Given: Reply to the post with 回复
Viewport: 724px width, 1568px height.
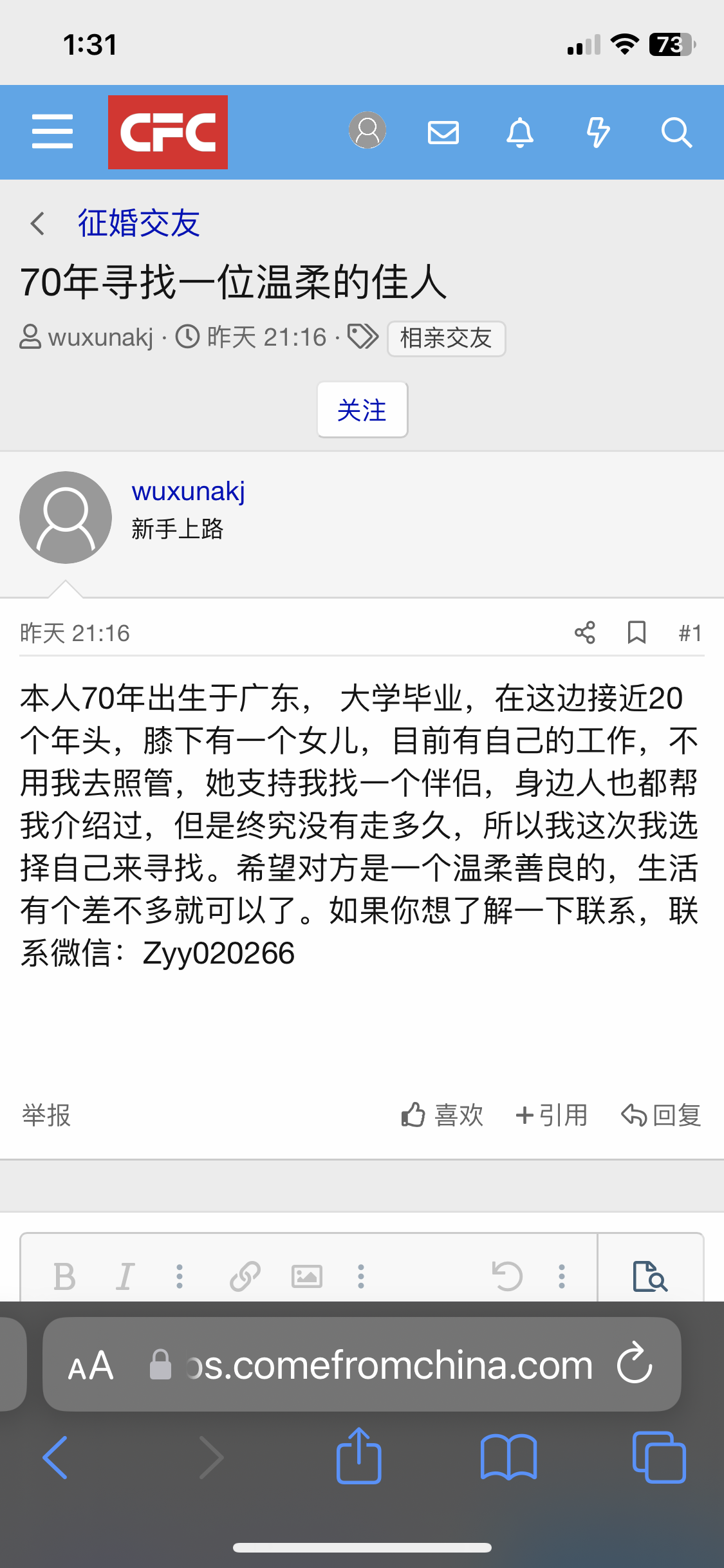Looking at the screenshot, I should [661, 1115].
